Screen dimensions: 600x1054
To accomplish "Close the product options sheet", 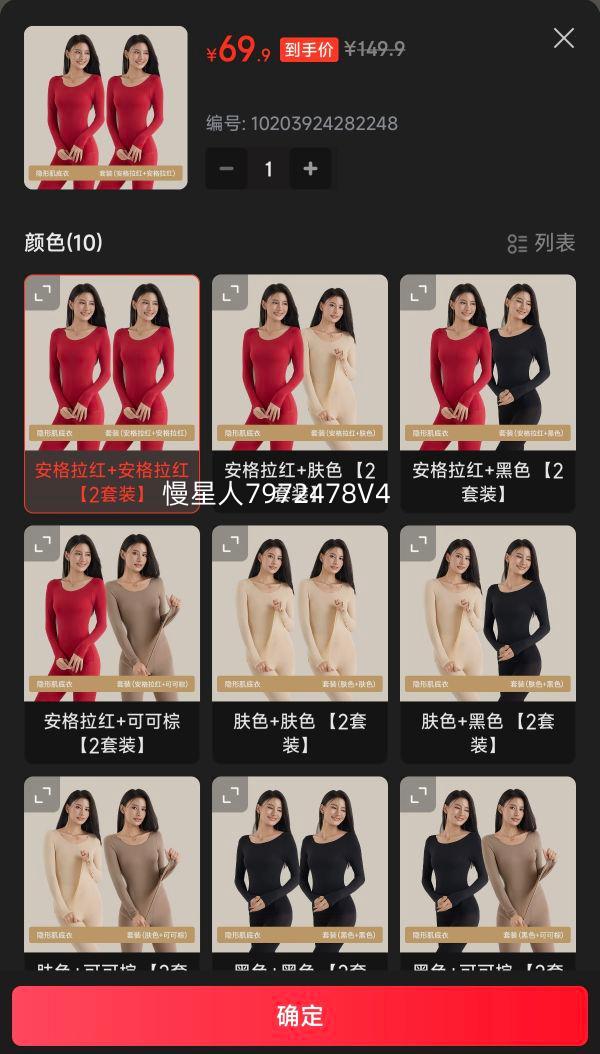I will pyautogui.click(x=564, y=38).
